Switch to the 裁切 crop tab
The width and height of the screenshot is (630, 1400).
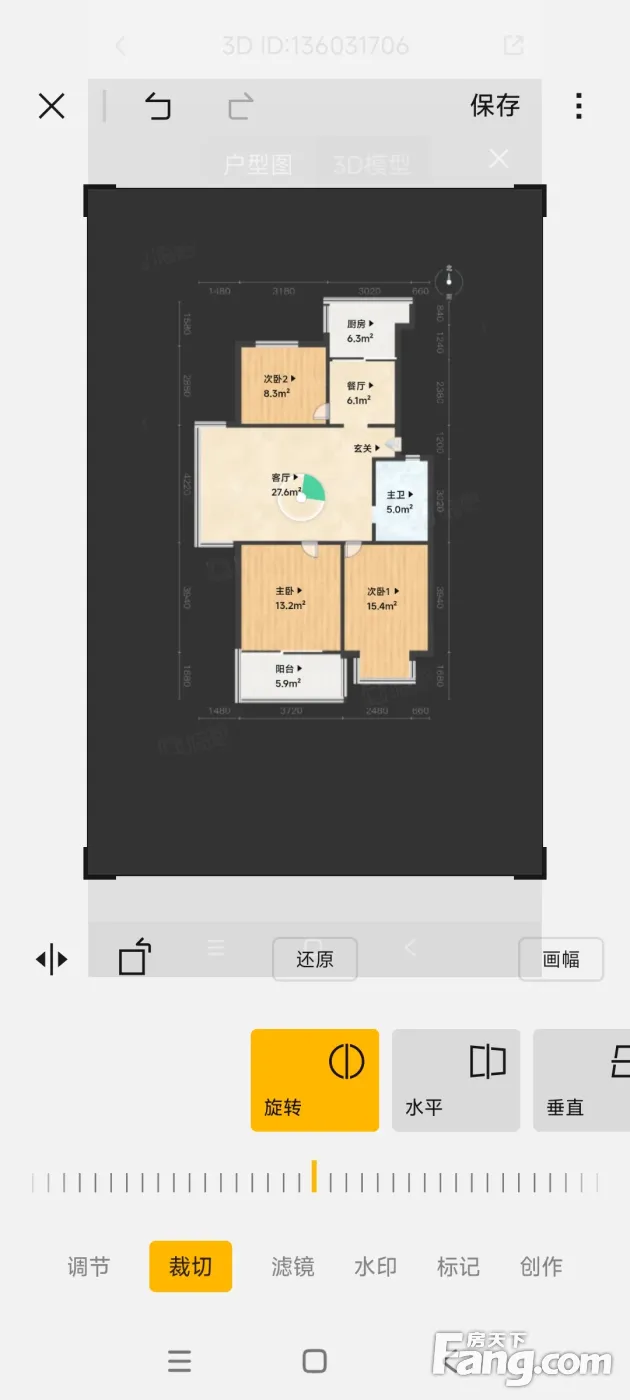click(190, 1266)
